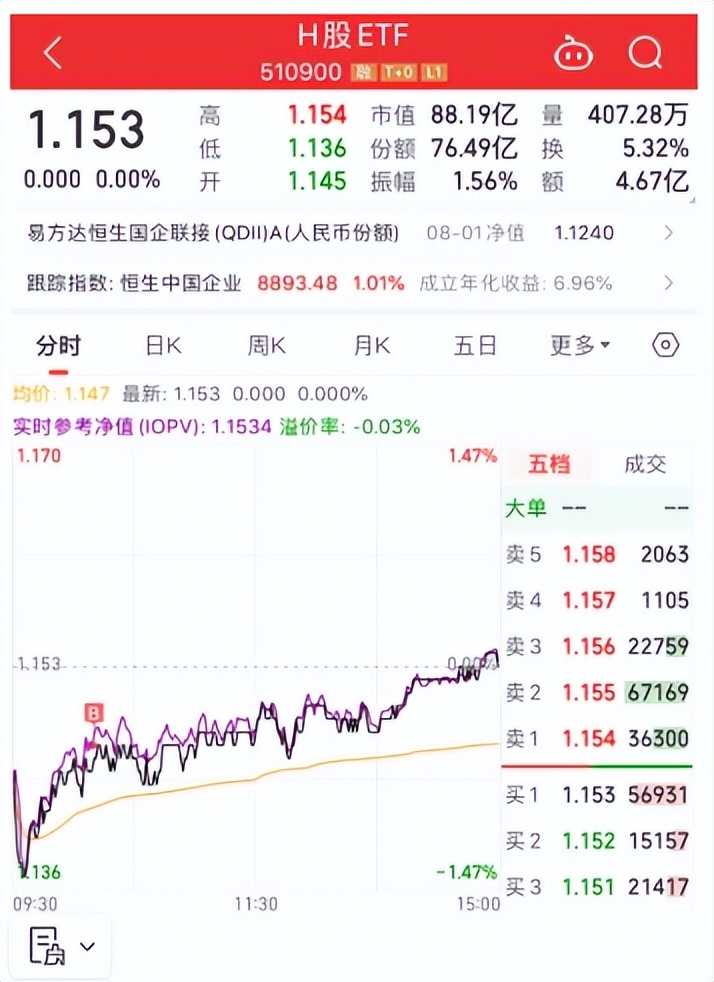714x982 pixels.
Task: Switch to the 日K chart tab
Action: click(x=163, y=346)
